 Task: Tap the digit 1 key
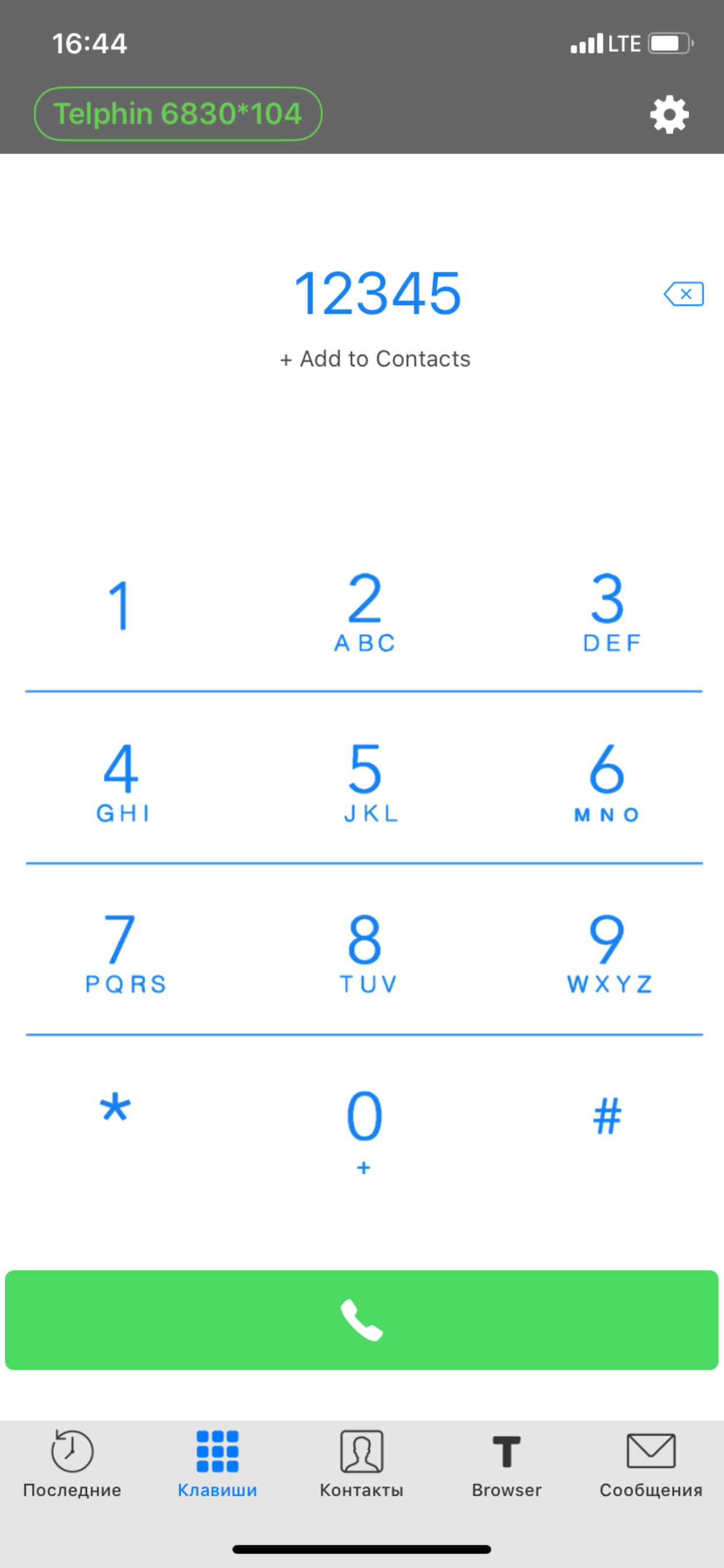click(x=120, y=608)
